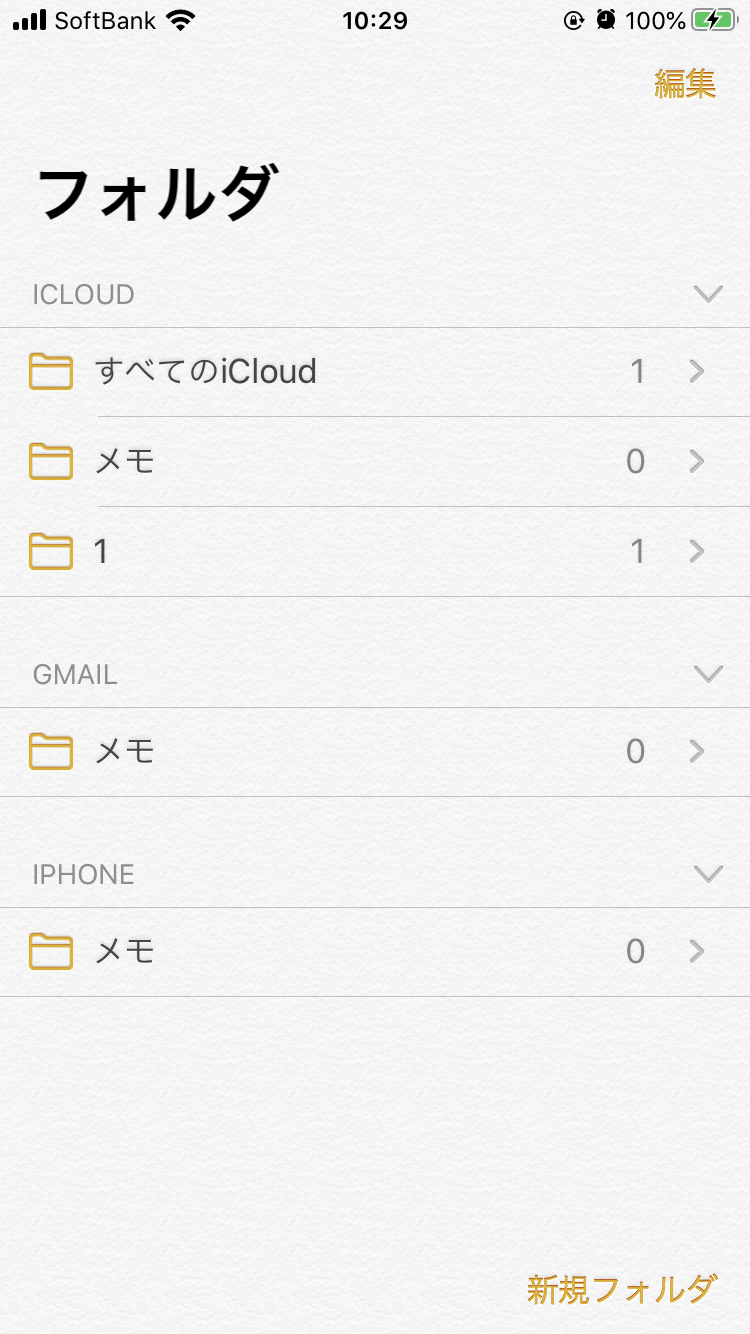Open the メモ folder under ICLOUD
The image size is (750, 1334).
click(x=375, y=462)
